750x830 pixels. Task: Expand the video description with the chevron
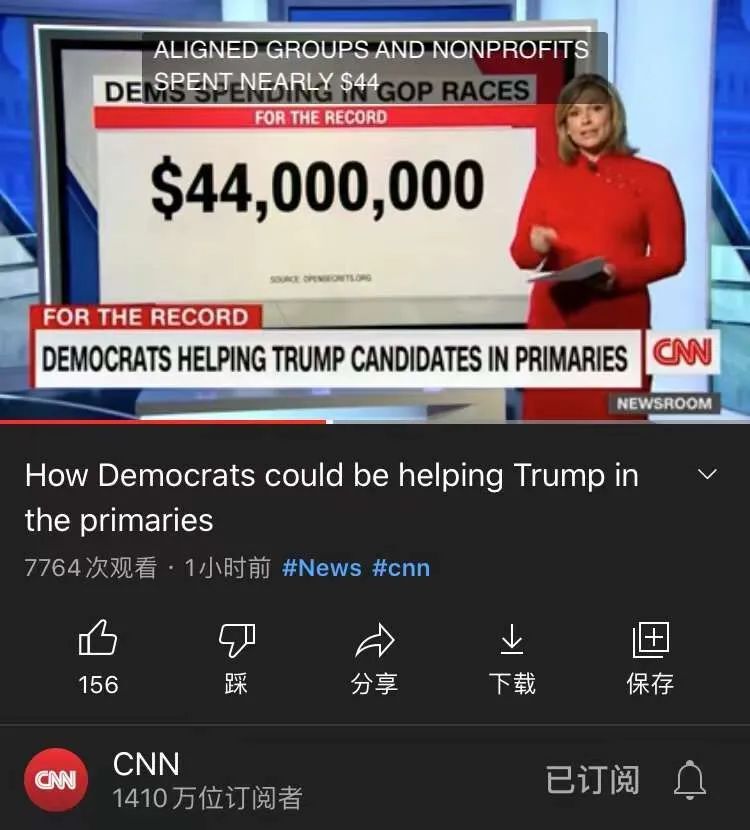pyautogui.click(x=707, y=475)
